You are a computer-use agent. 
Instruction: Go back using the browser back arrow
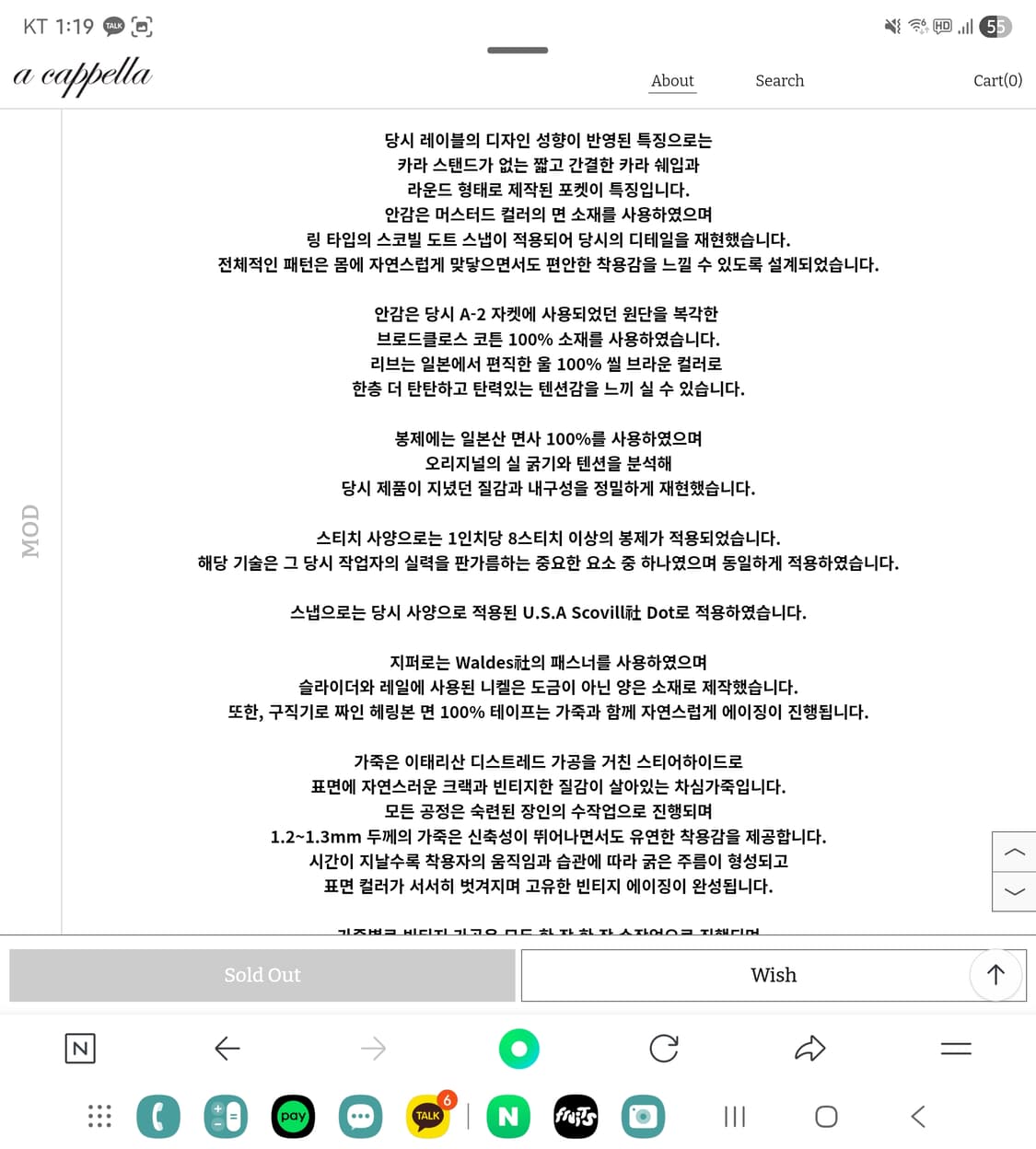click(x=227, y=1049)
